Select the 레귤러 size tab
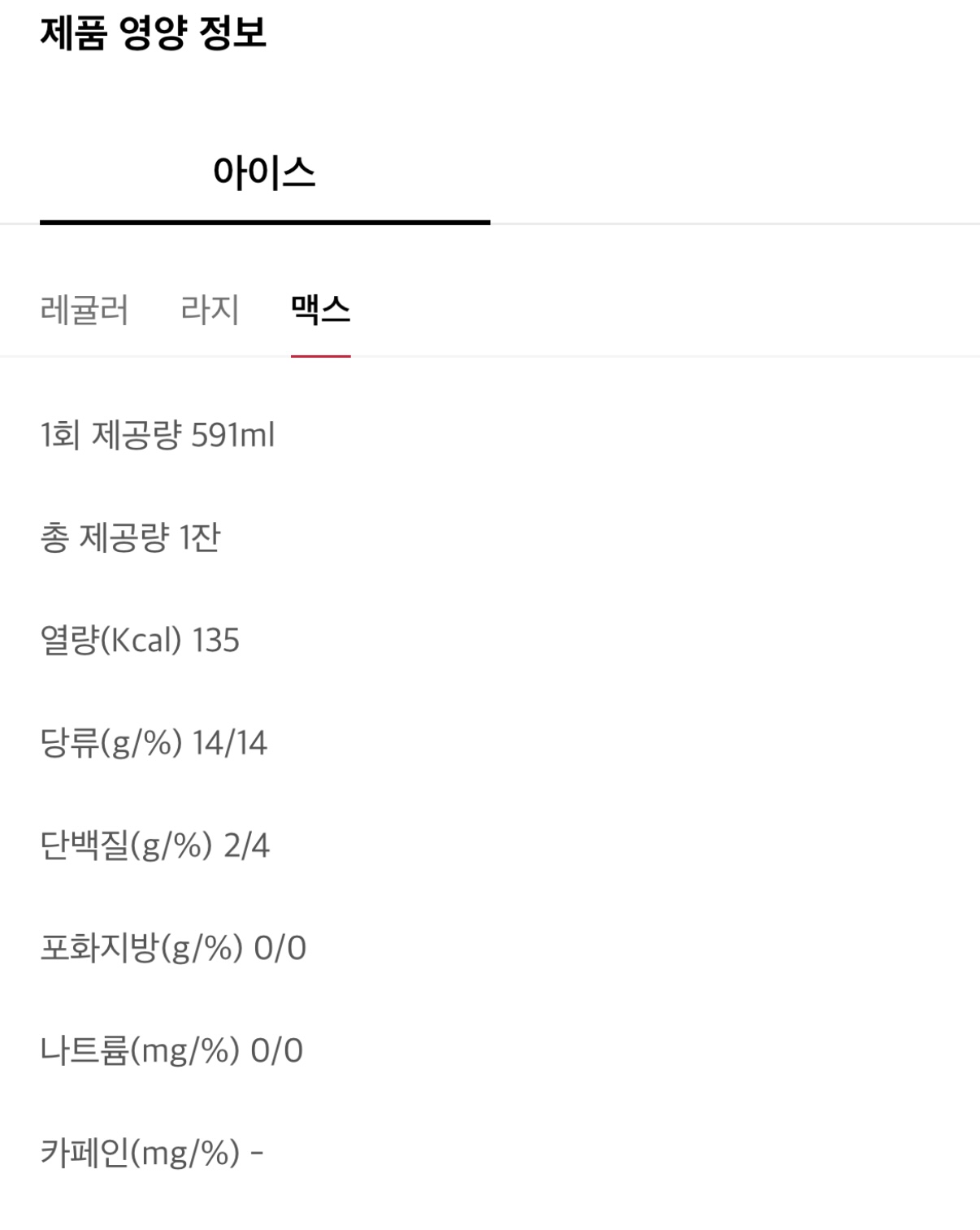980x1230 pixels. pos(85,311)
